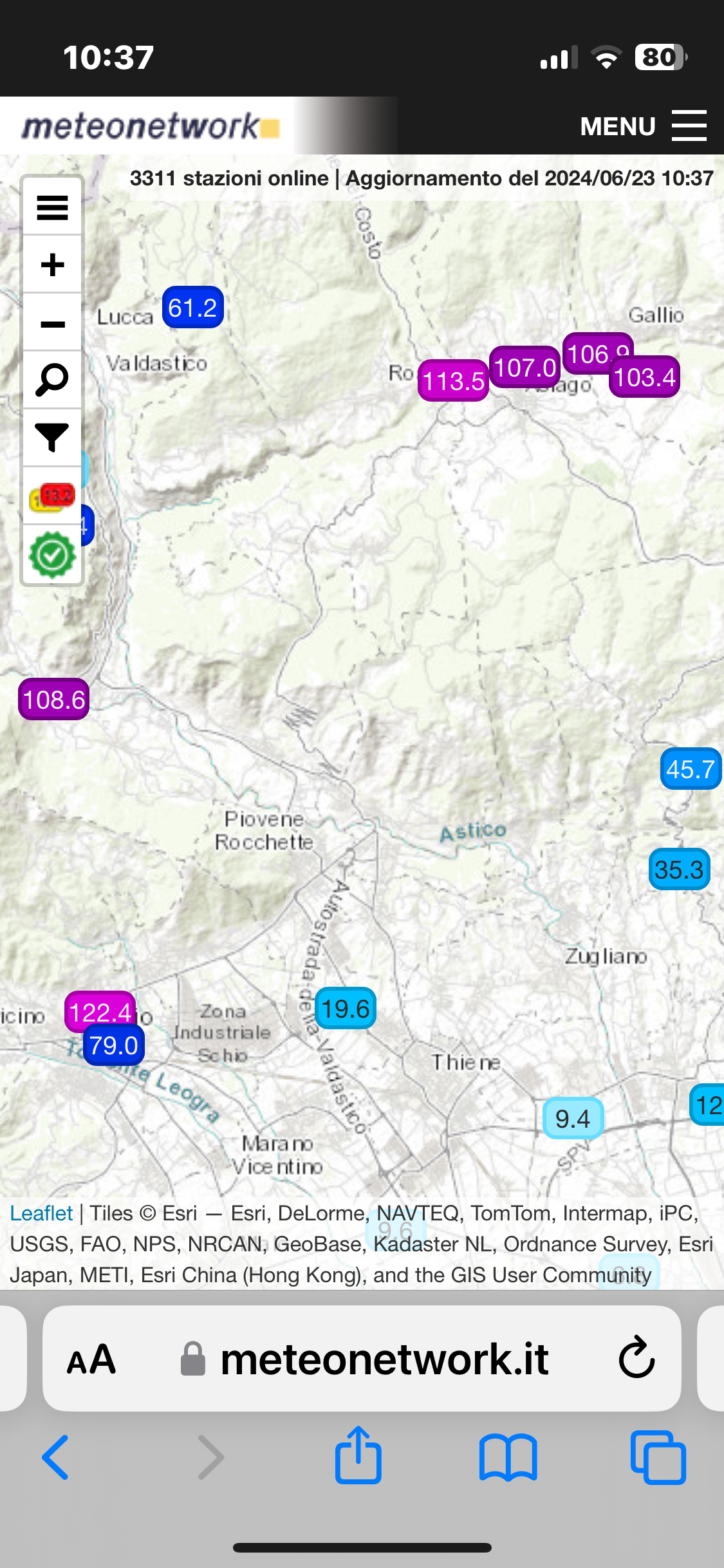Image resolution: width=724 pixels, height=1568 pixels.
Task: Open station marker 9.4
Action: coord(573,1119)
